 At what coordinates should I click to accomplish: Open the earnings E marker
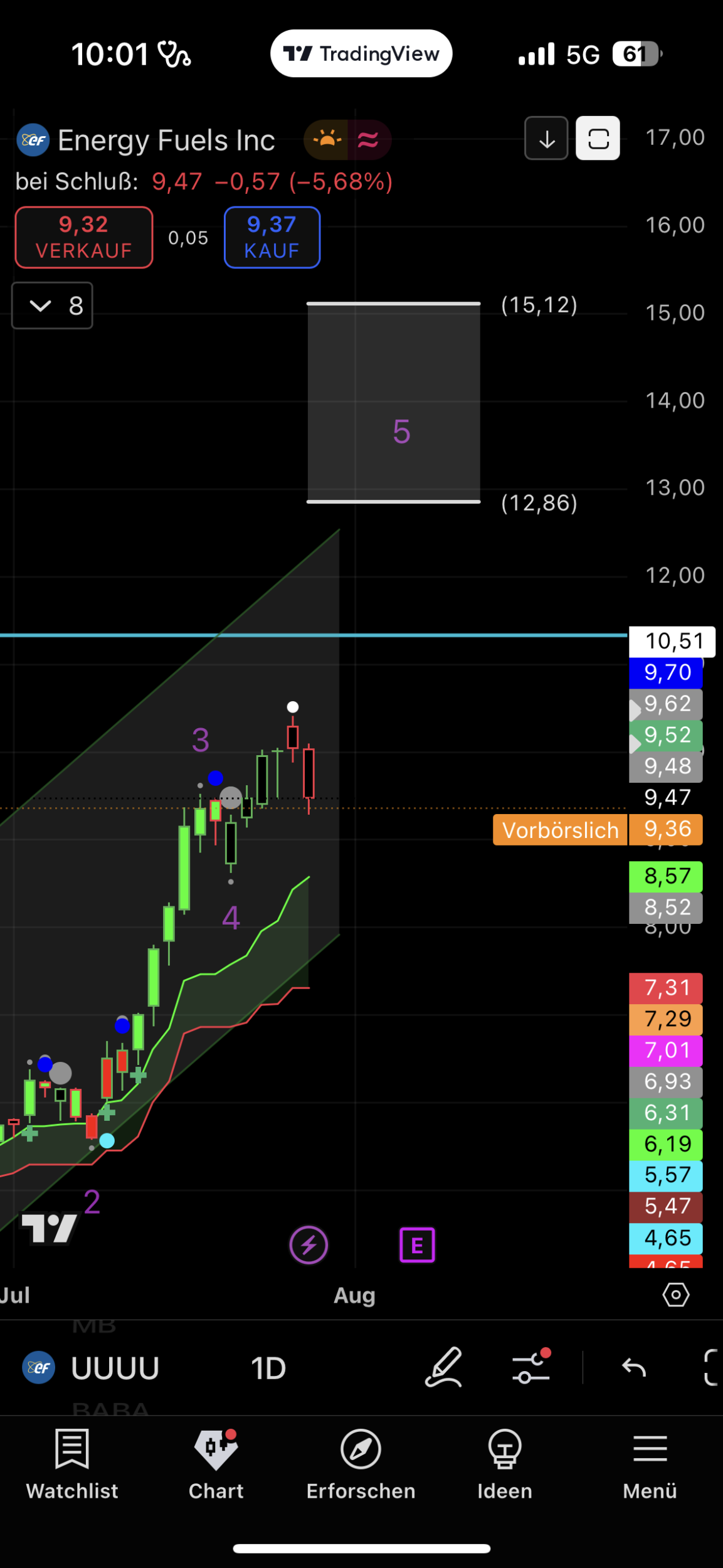(417, 1245)
